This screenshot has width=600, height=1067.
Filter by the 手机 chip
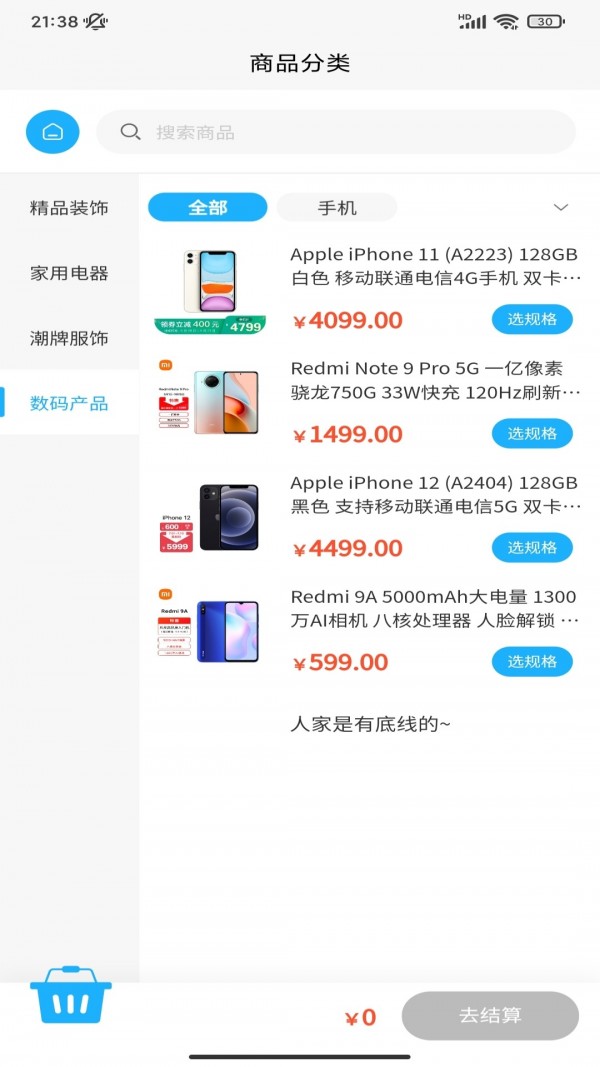(x=337, y=207)
